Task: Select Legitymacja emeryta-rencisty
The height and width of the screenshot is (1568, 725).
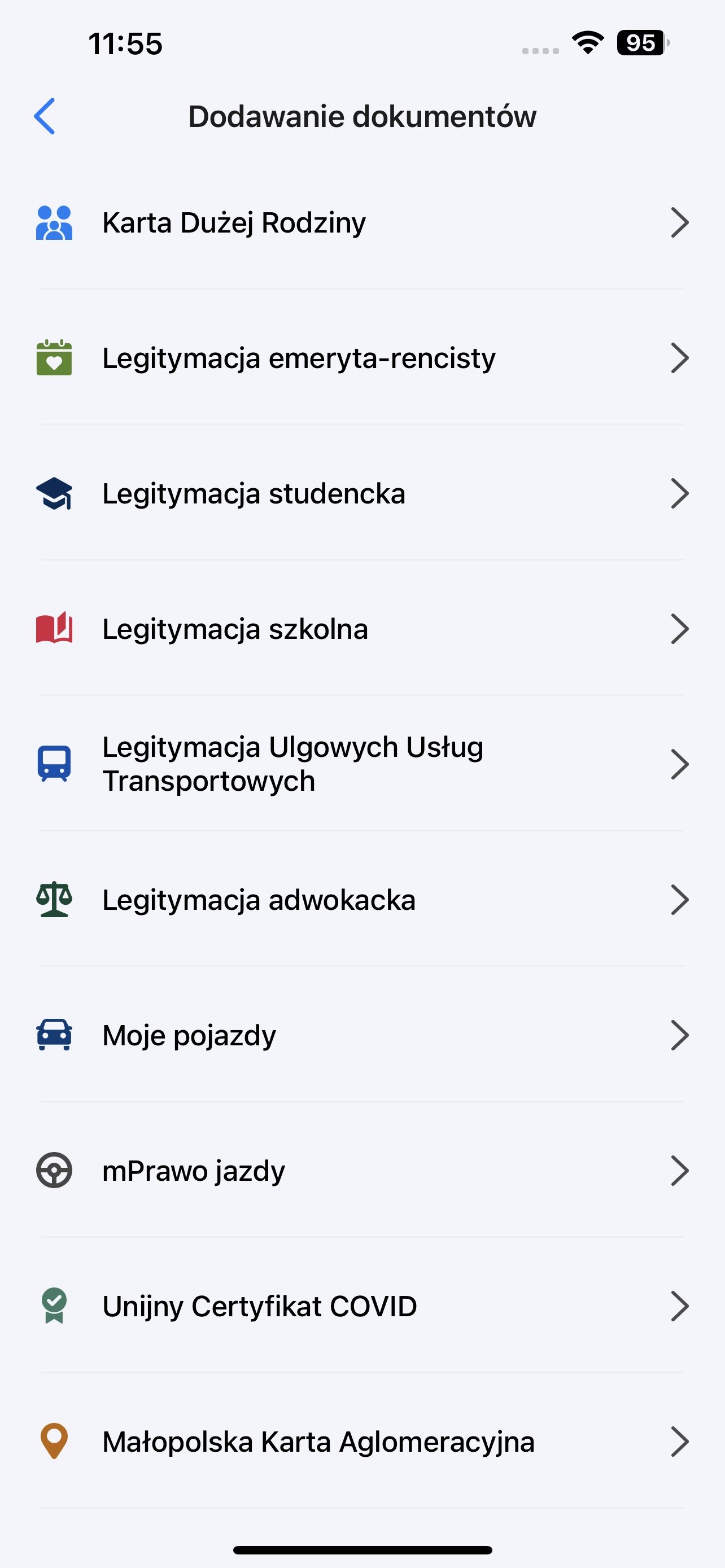Action: [x=362, y=357]
